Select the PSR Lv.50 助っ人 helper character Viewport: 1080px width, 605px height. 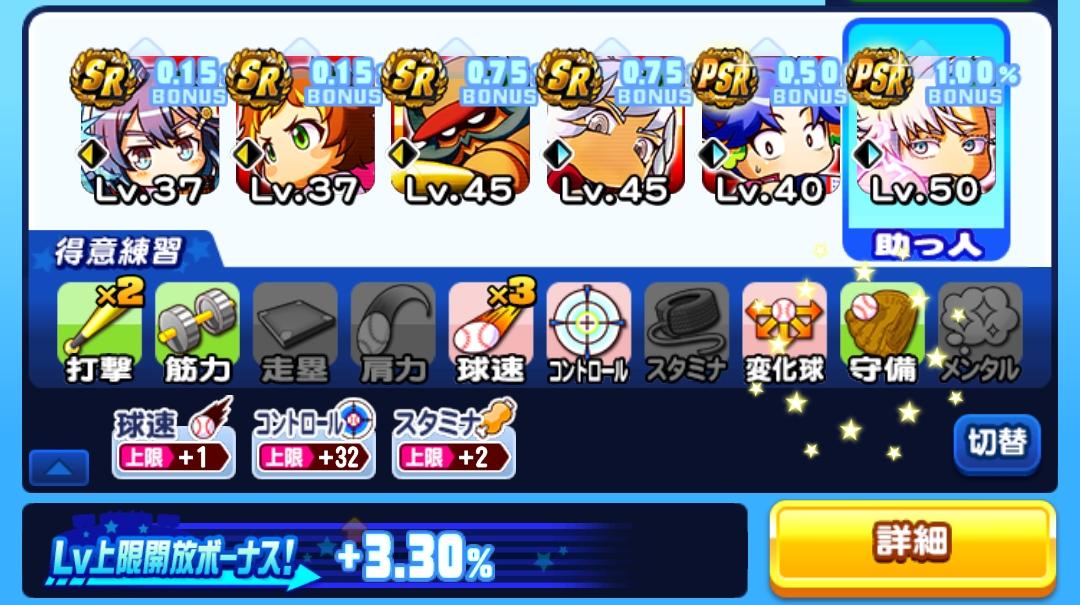tap(926, 140)
